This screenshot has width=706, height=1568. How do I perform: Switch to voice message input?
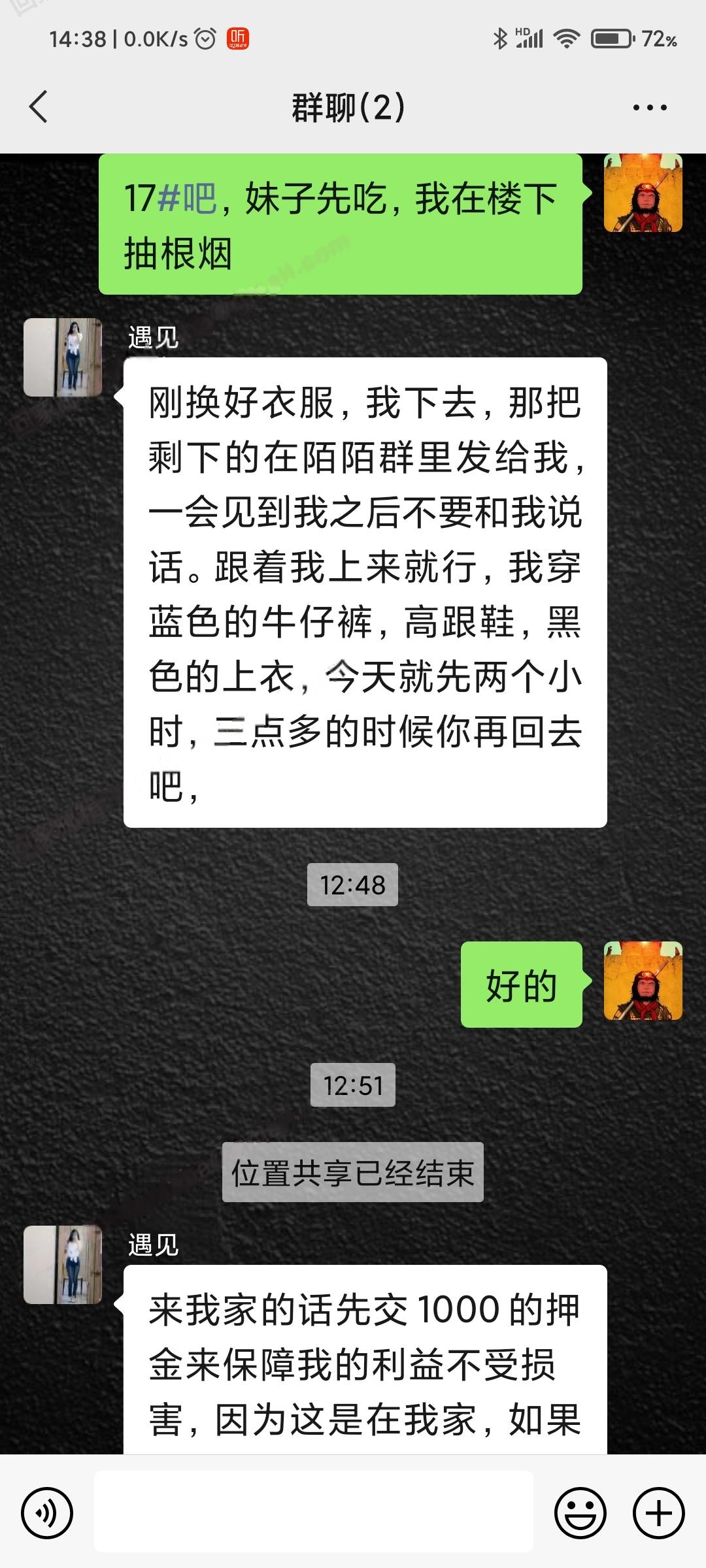click(x=47, y=1512)
